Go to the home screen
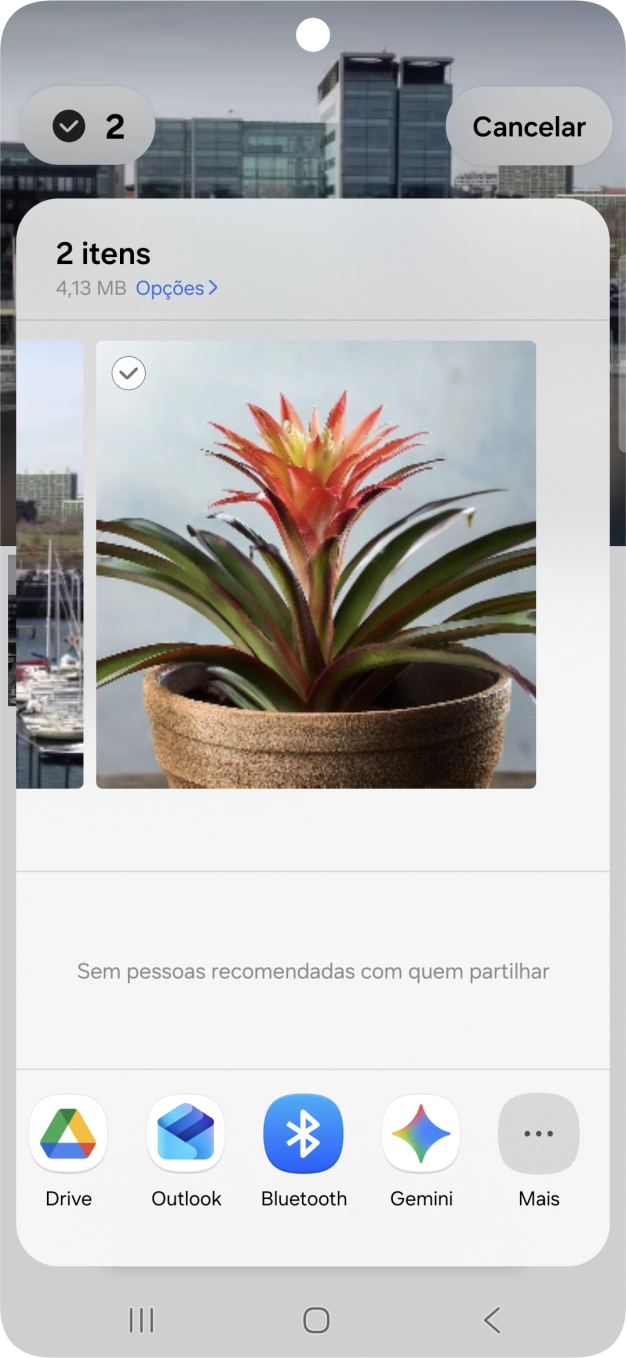Screen dimensions: 626x1358 316,1320
